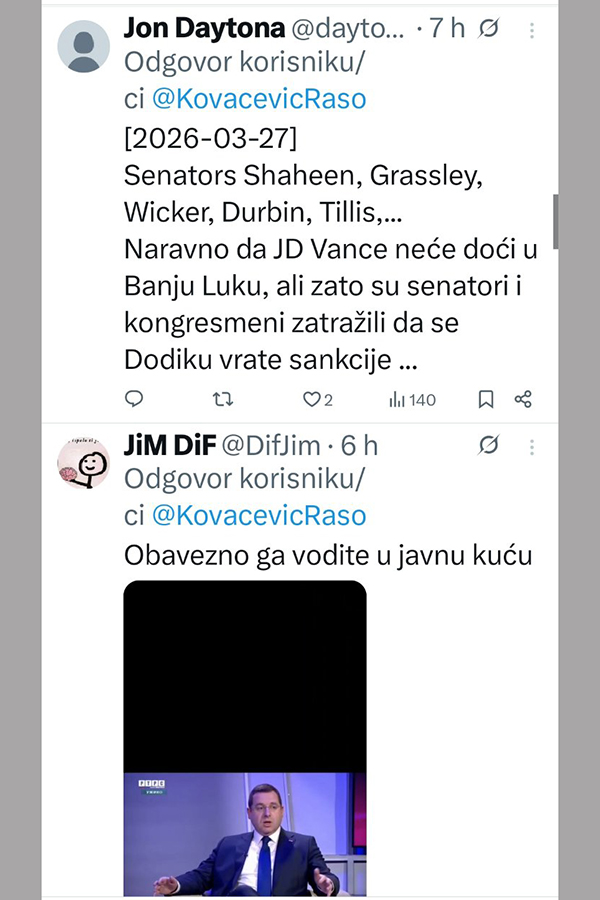Open @KovacevicRaso link in Jon Daytona's reply
600x900 pixels.
pos(258,98)
